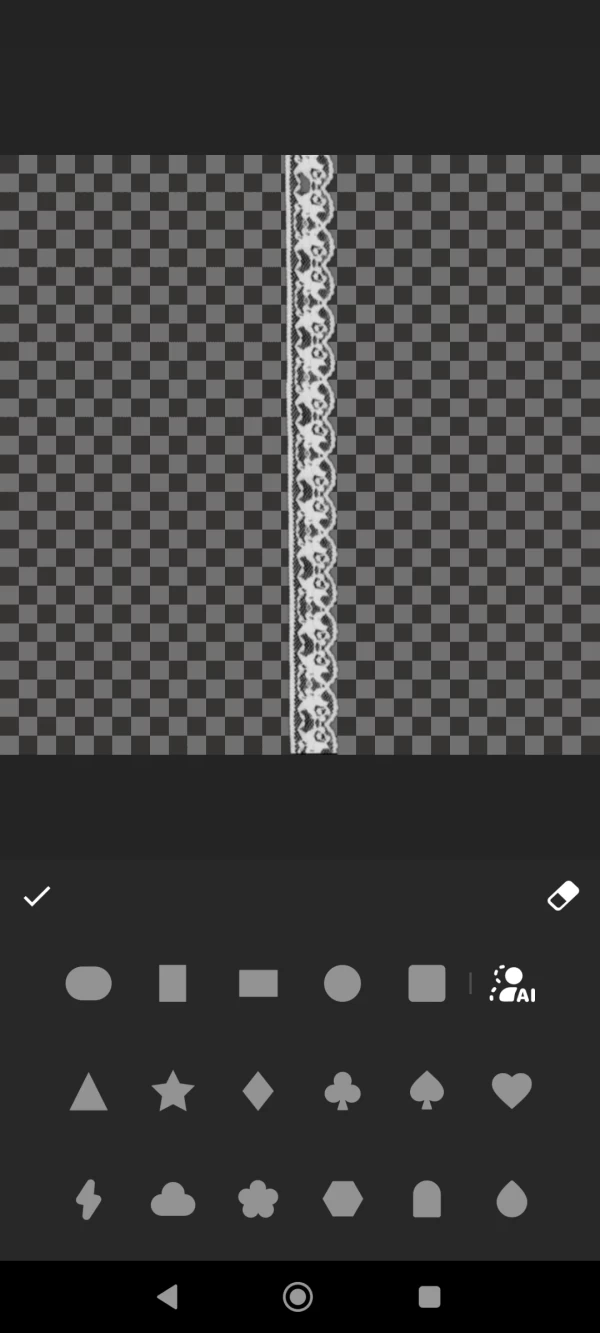Select the triangle shape
The image size is (600, 1333).
coord(88,1091)
